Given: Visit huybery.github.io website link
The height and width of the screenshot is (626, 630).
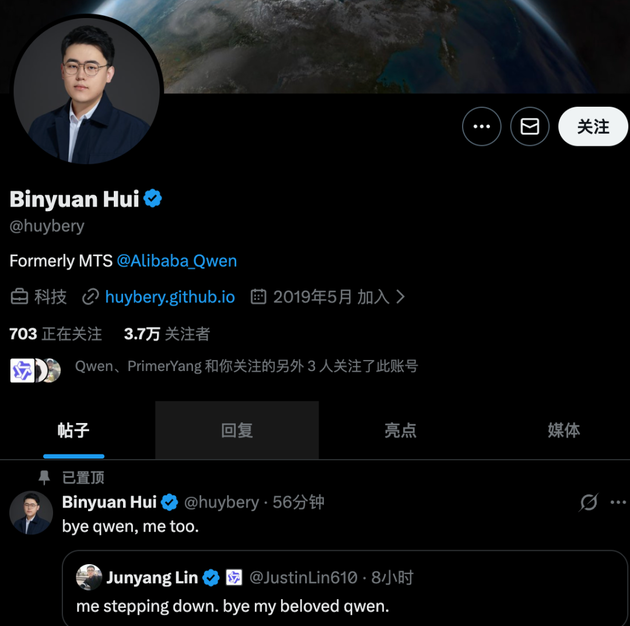Looking at the screenshot, I should pyautogui.click(x=170, y=297).
